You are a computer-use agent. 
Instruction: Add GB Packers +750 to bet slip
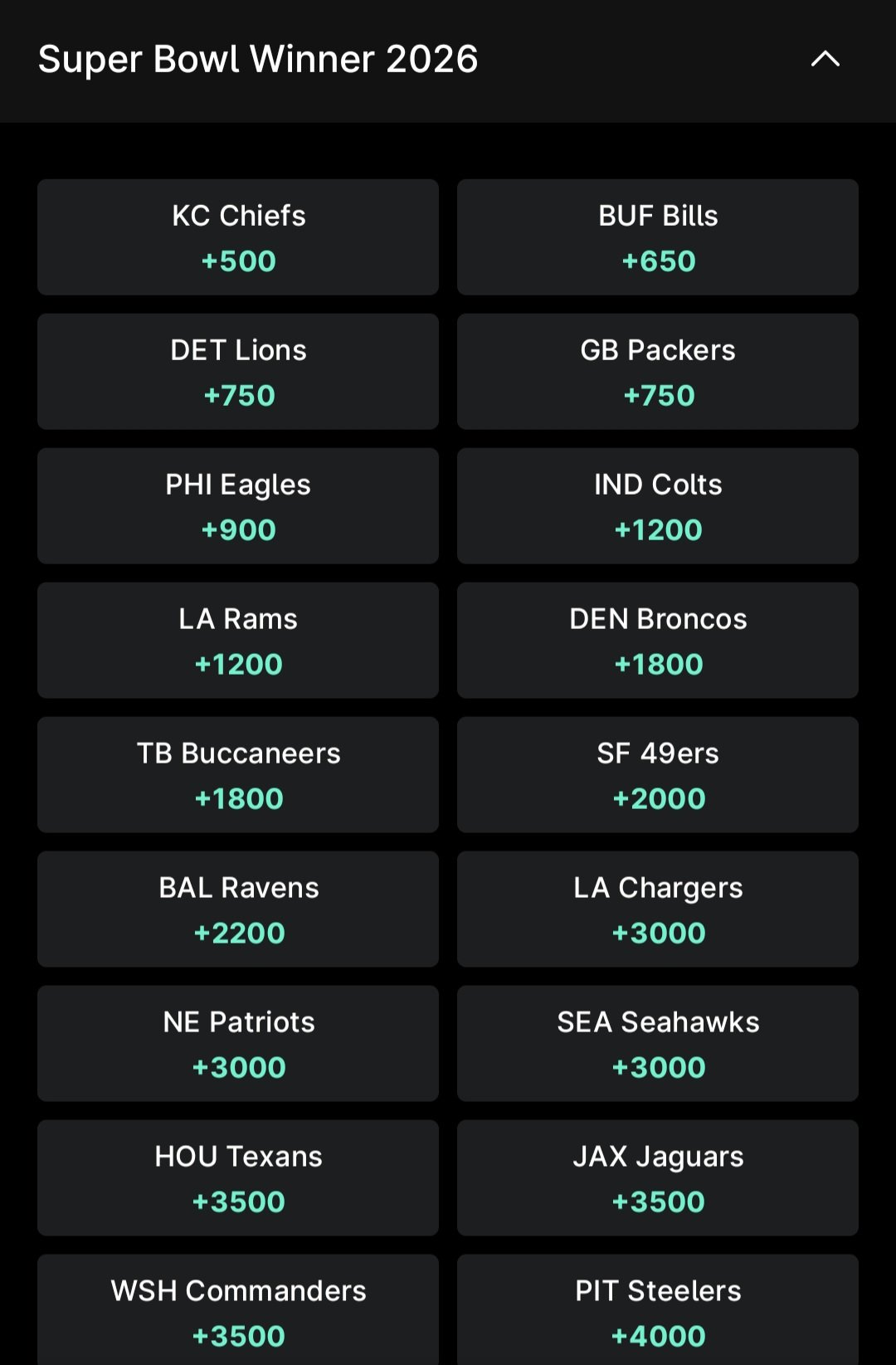658,372
